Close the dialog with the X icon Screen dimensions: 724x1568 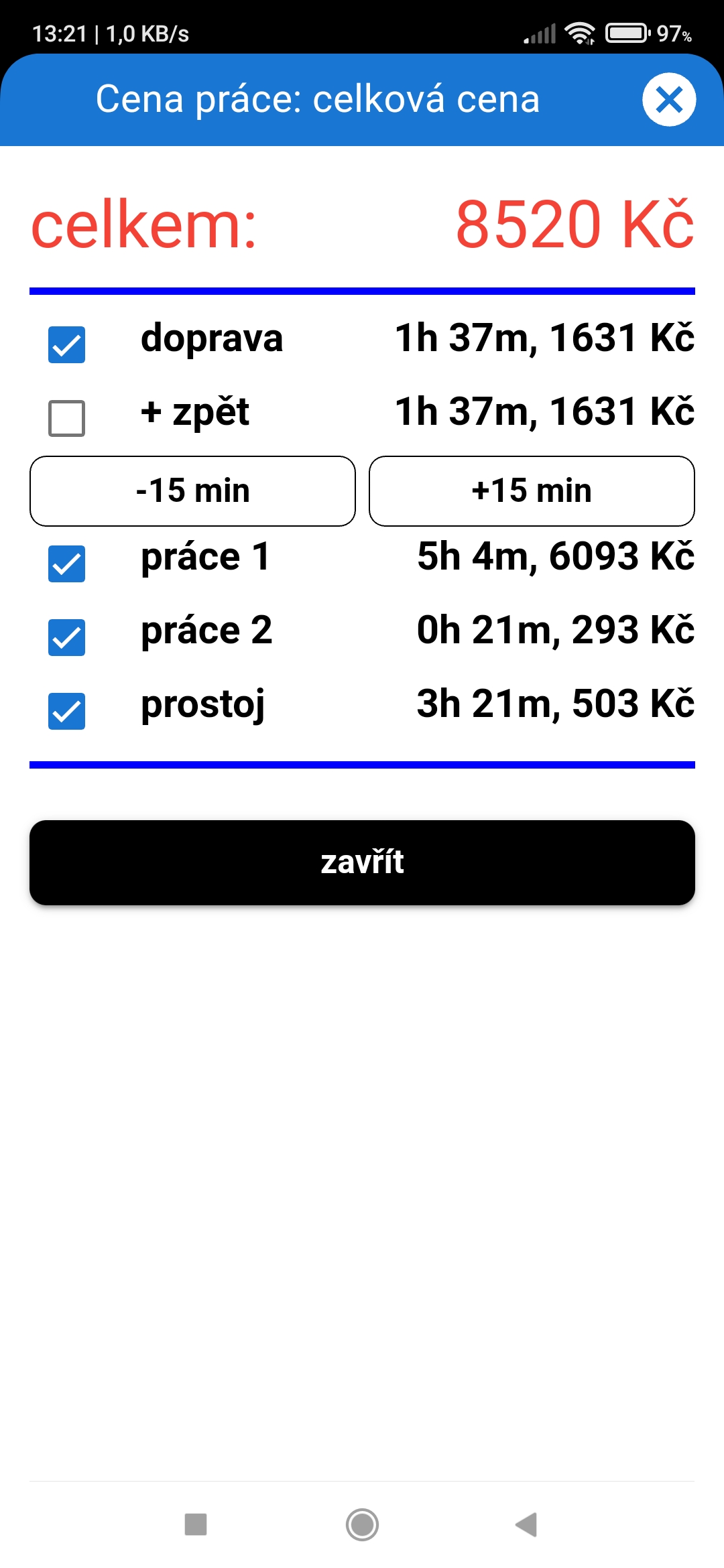pyautogui.click(x=669, y=100)
